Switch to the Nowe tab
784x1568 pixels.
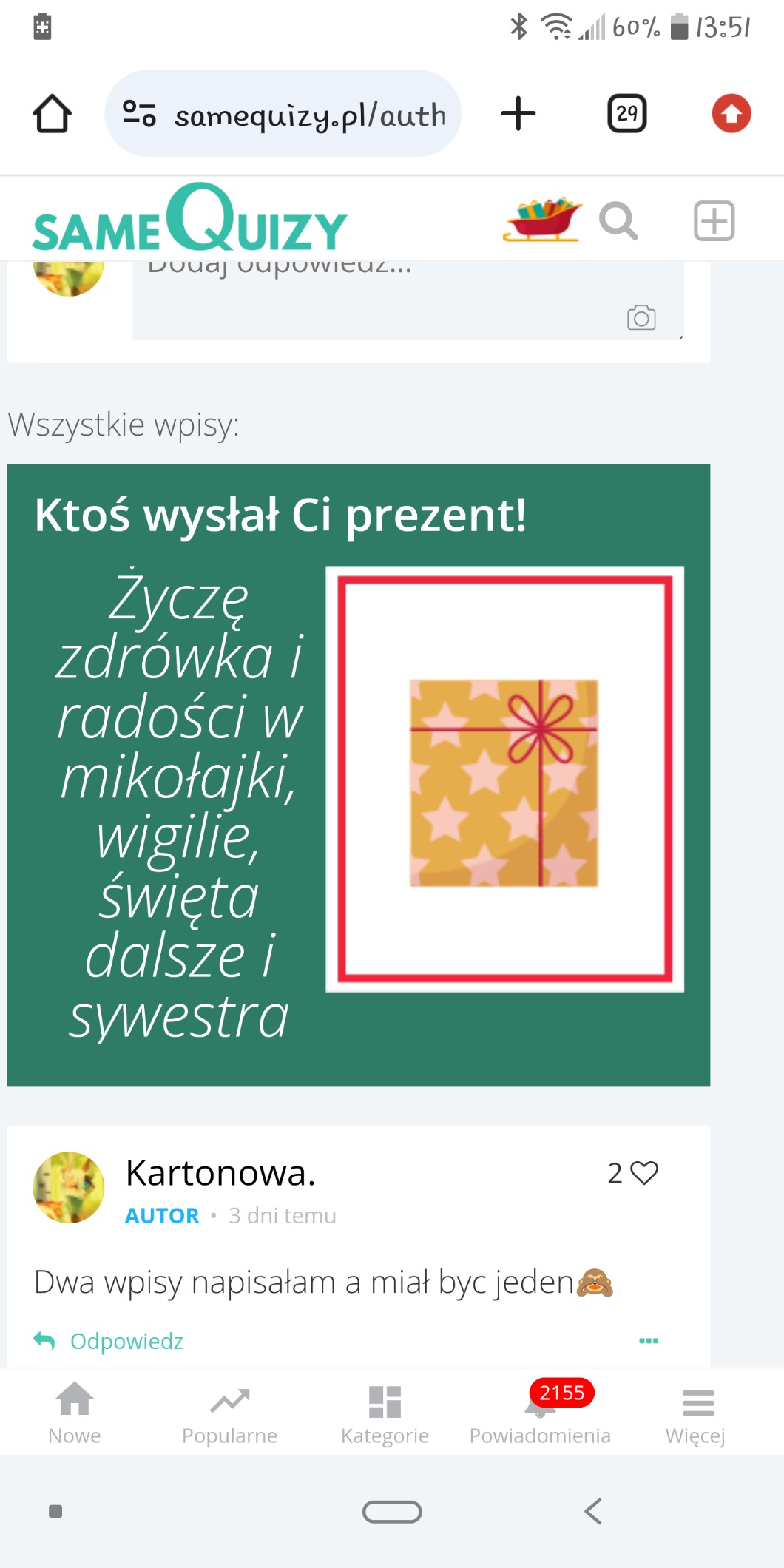coord(75,1413)
